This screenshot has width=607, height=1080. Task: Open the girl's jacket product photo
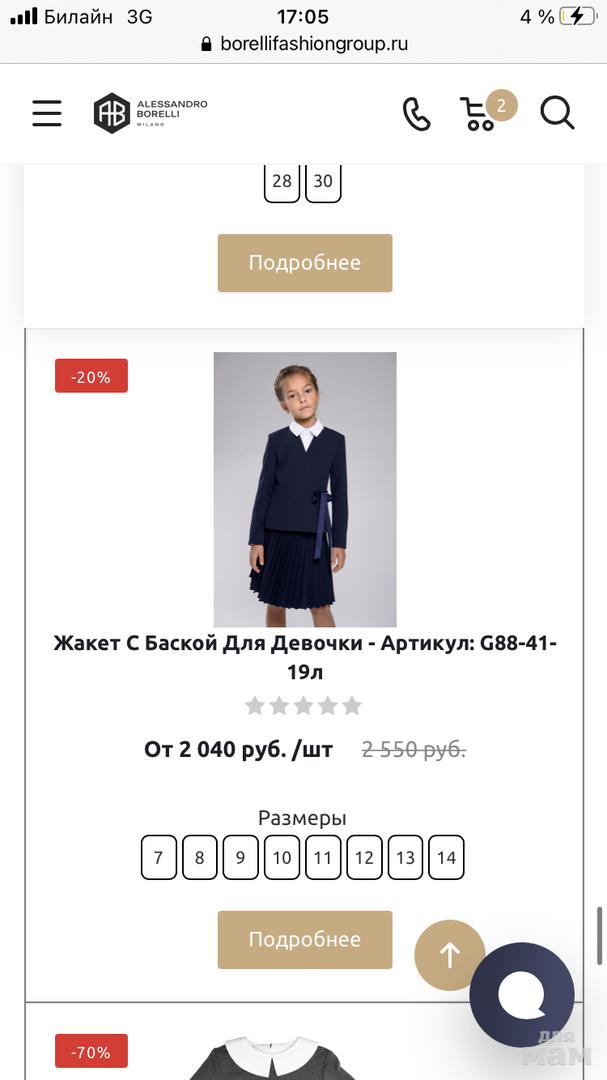click(304, 489)
